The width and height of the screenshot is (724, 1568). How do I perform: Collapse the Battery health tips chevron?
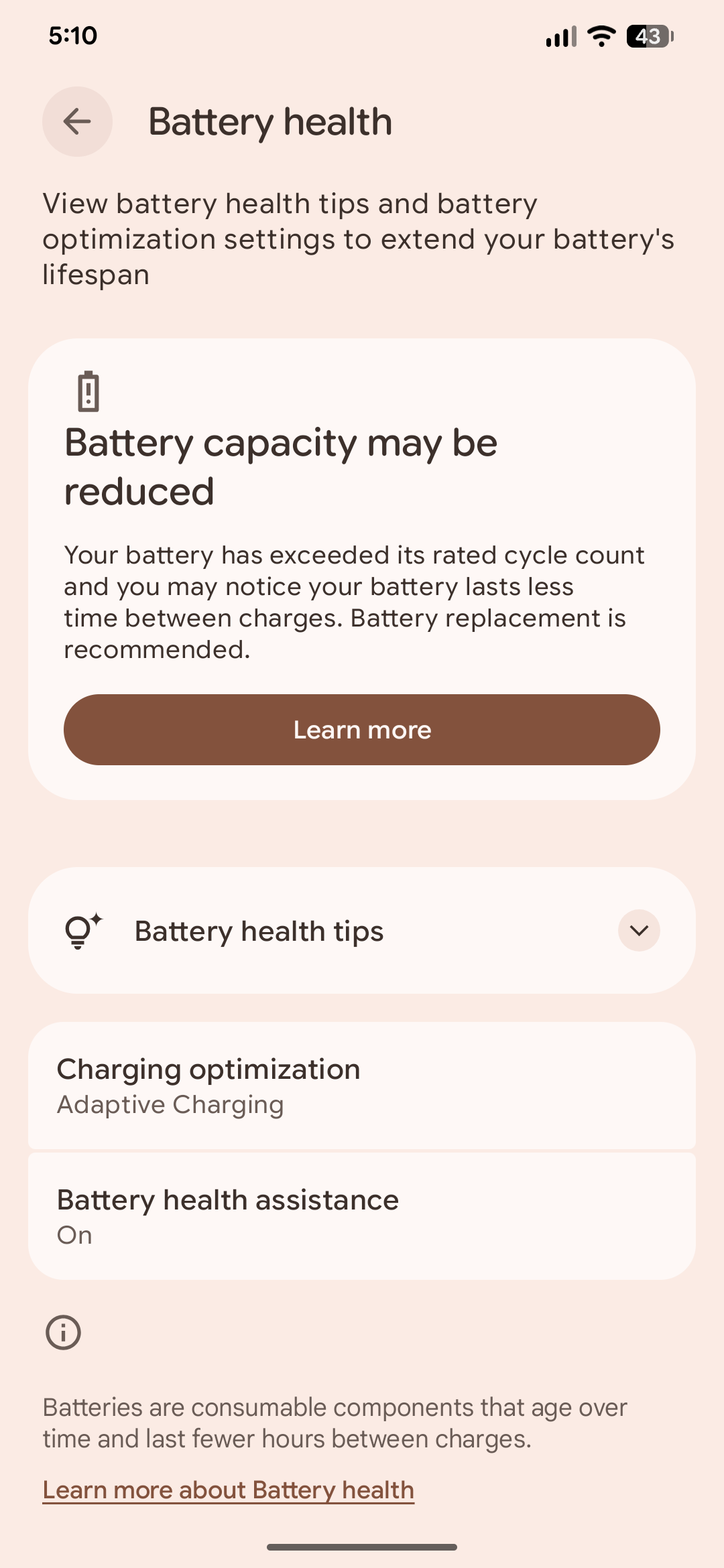[638, 931]
